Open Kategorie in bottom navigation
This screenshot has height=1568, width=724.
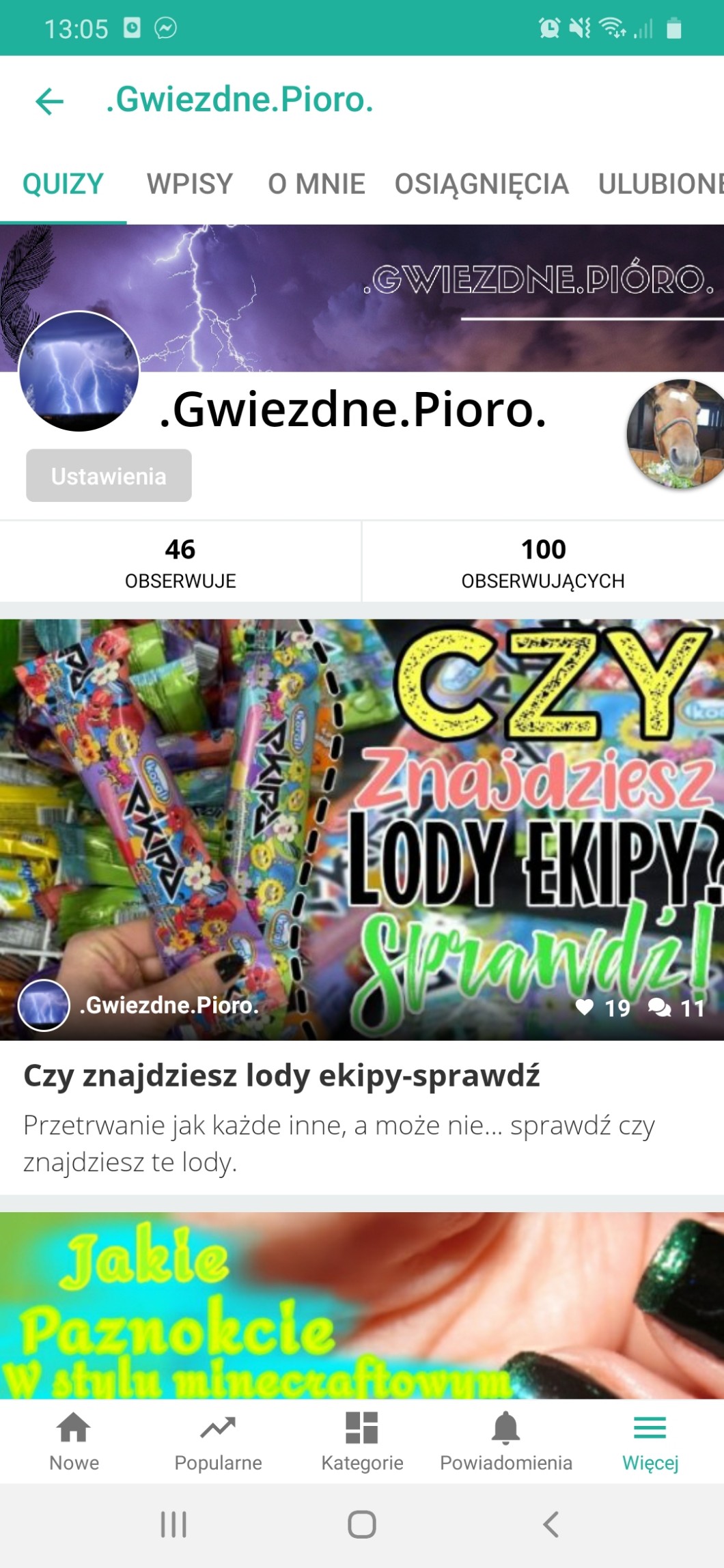click(x=362, y=1441)
